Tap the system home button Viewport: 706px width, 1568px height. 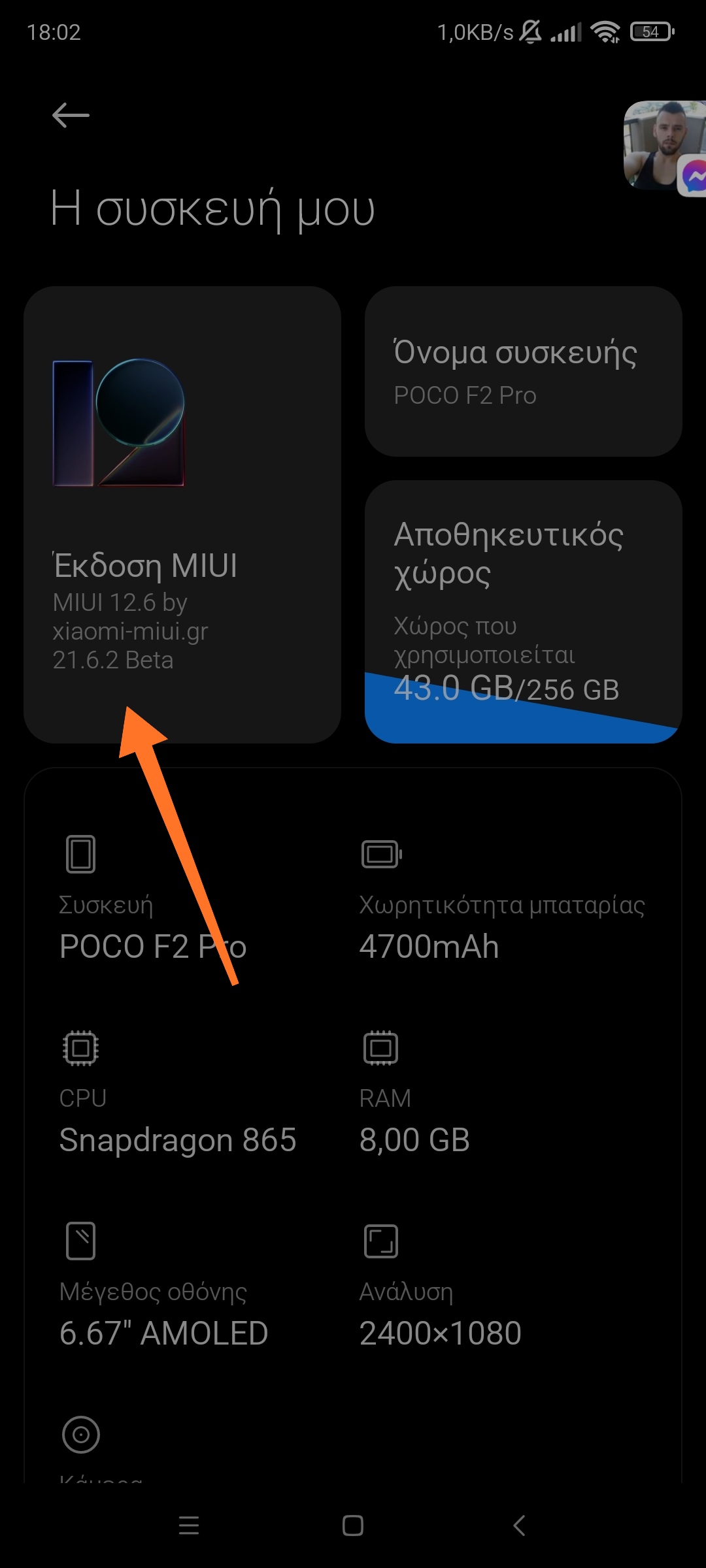tap(353, 1526)
